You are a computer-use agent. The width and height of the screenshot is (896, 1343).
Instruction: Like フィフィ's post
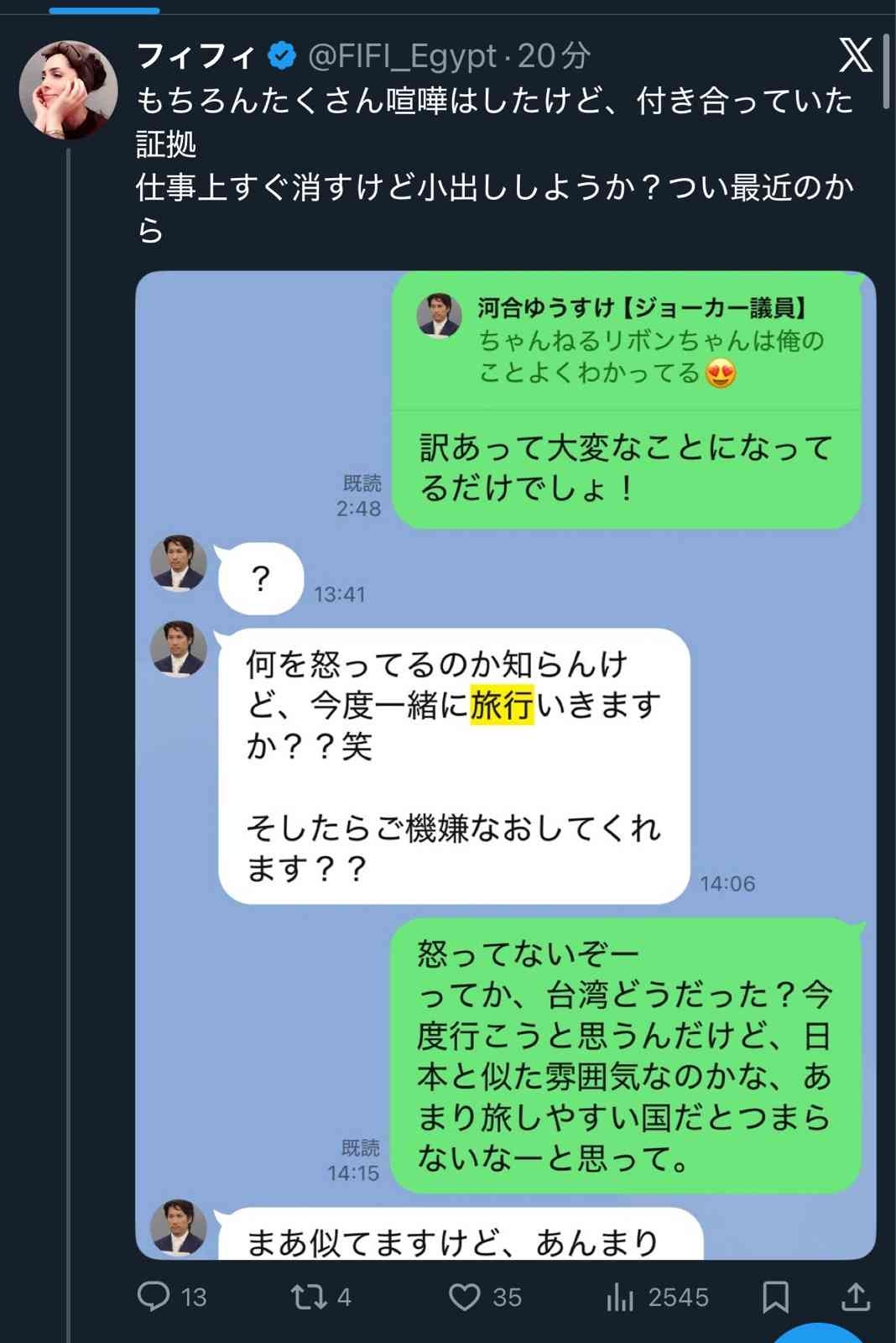tap(465, 1296)
